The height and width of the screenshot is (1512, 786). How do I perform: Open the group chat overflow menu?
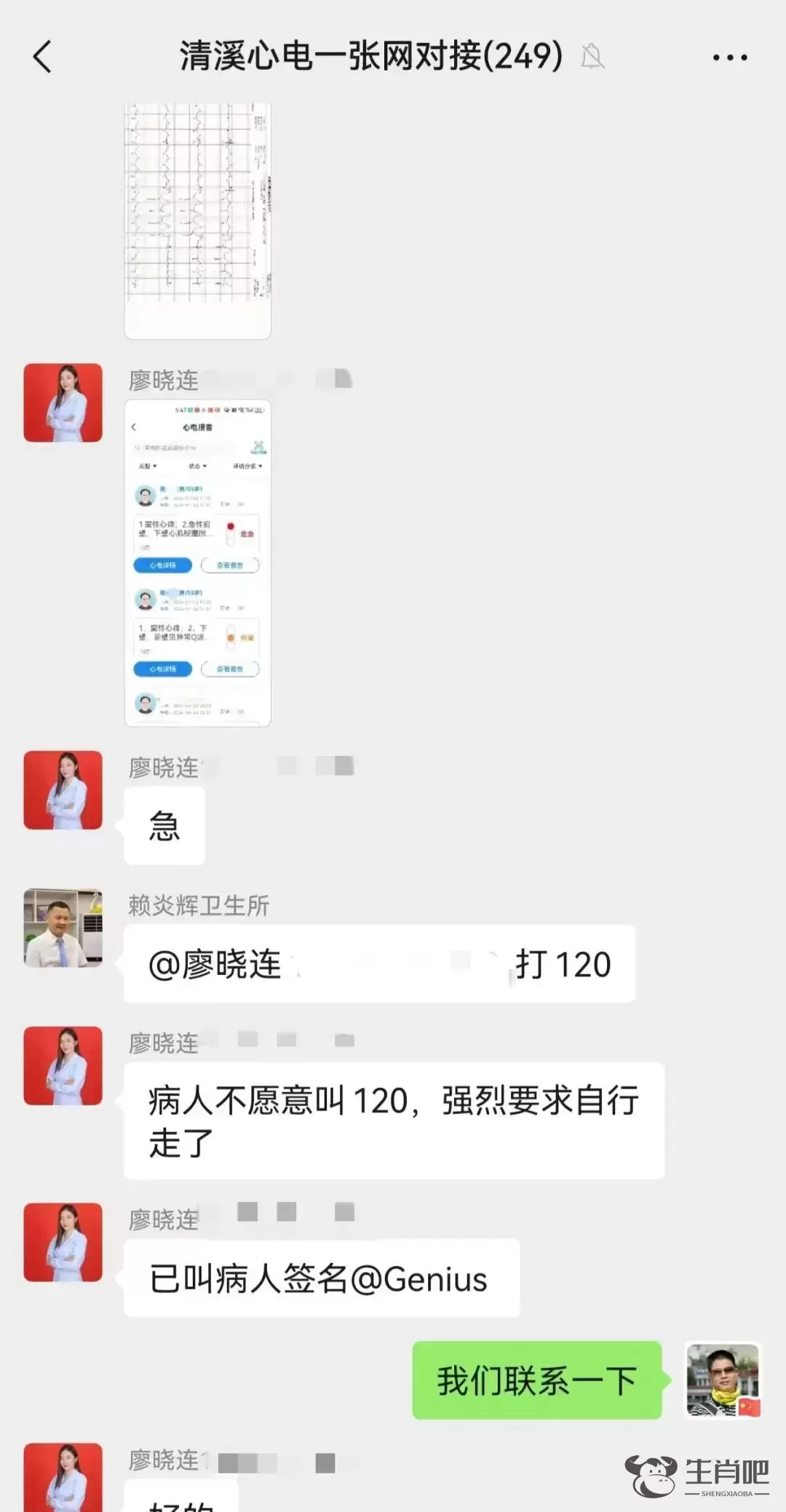pos(729,57)
